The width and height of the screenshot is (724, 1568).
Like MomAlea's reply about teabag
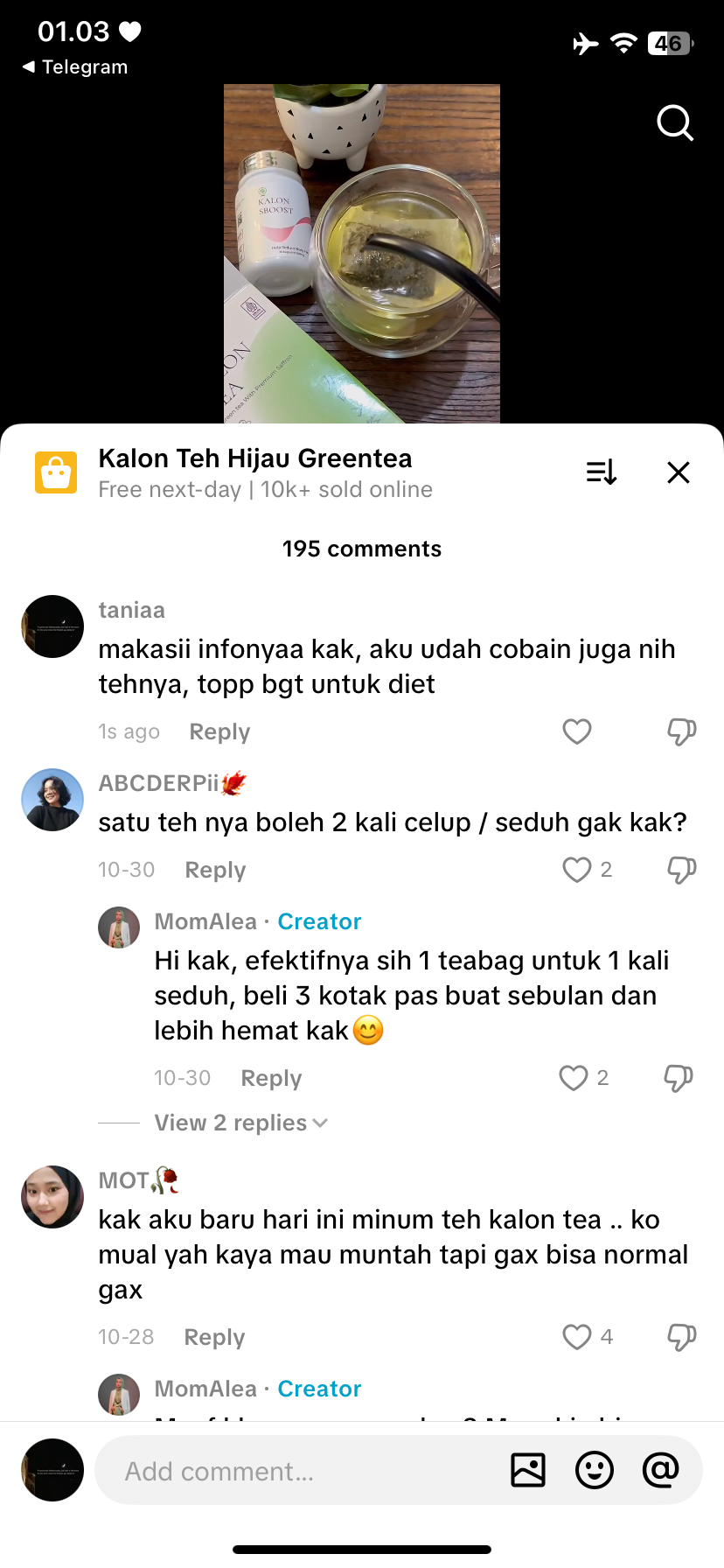574,1078
